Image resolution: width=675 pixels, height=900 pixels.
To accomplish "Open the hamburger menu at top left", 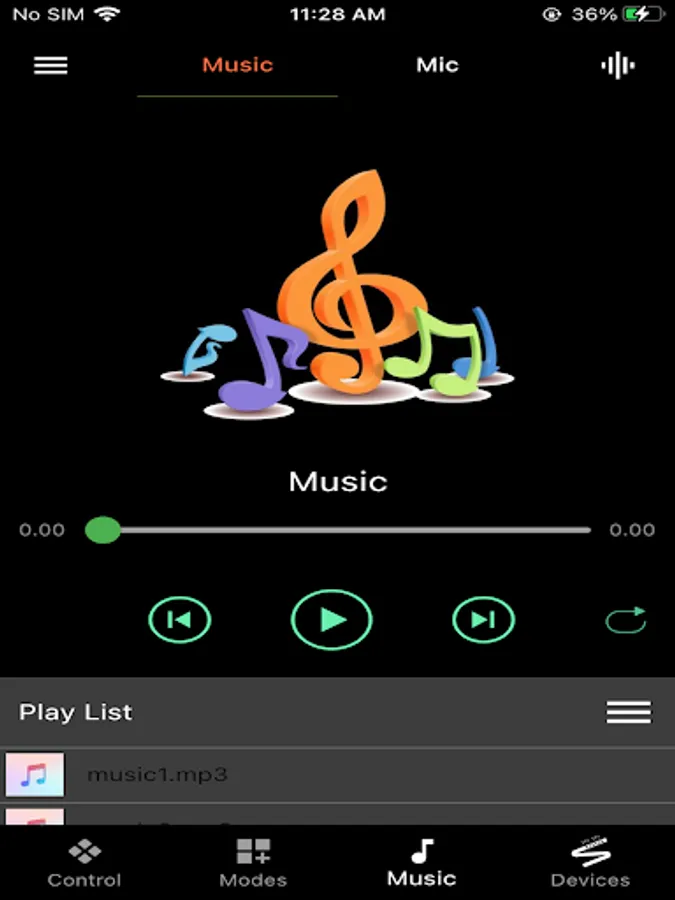I will pyautogui.click(x=51, y=65).
